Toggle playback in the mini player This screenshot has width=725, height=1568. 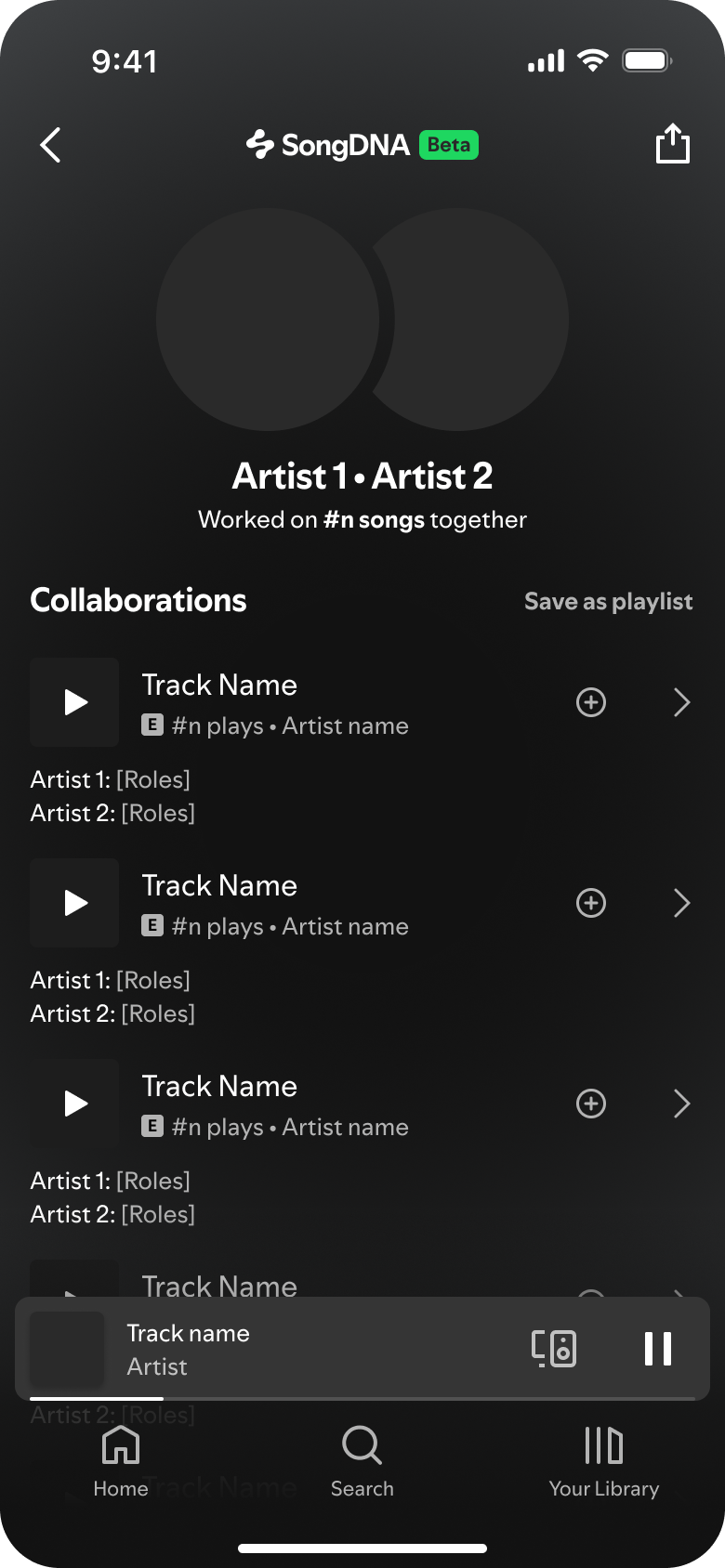pos(658,1349)
